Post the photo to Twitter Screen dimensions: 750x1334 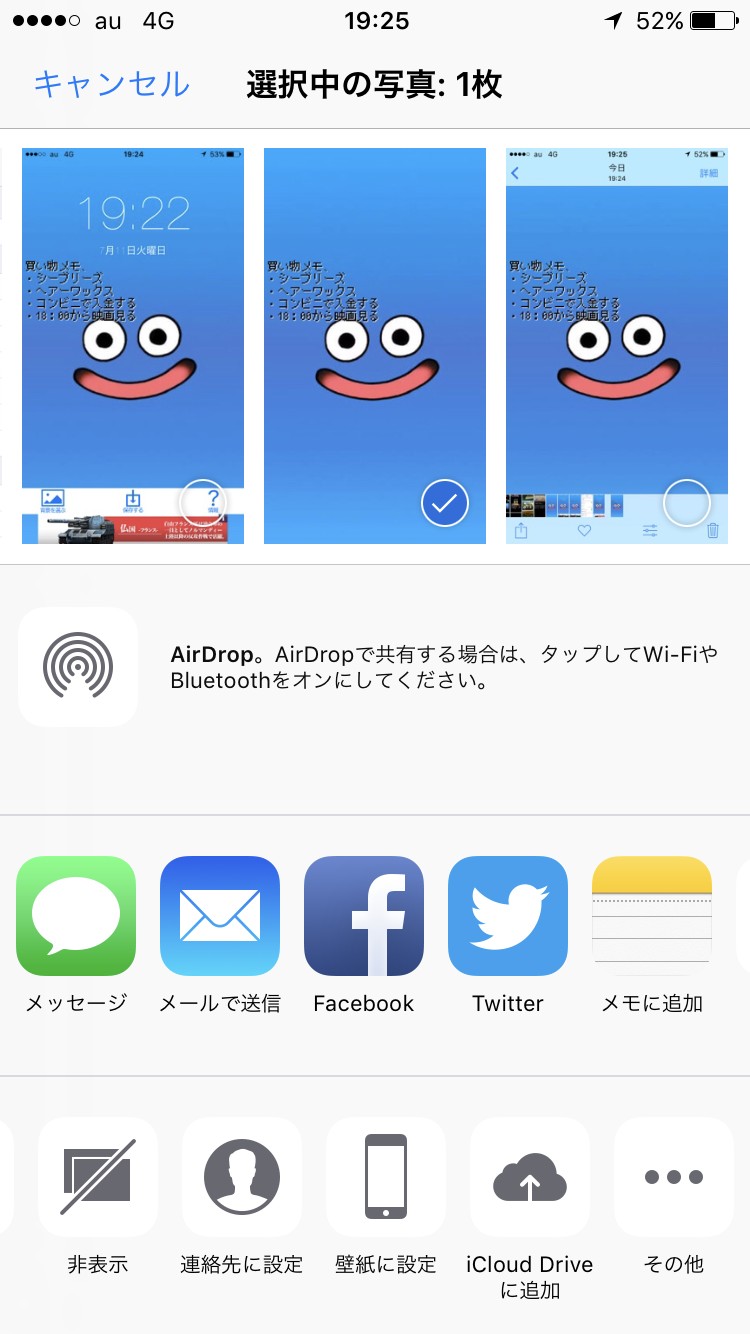(508, 916)
